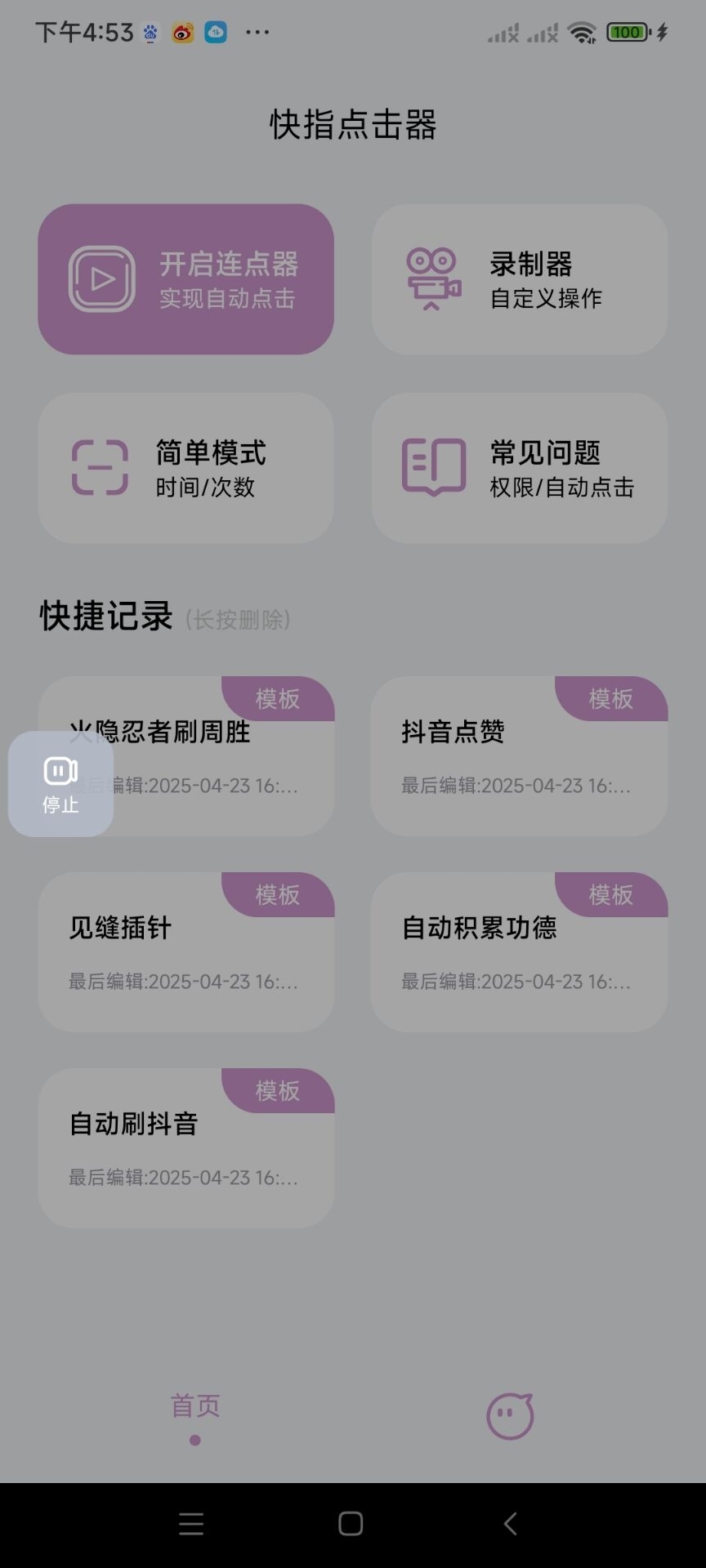Screen dimensions: 706x1568
Task: Open the 抖音点赞 template record
Action: [519, 756]
